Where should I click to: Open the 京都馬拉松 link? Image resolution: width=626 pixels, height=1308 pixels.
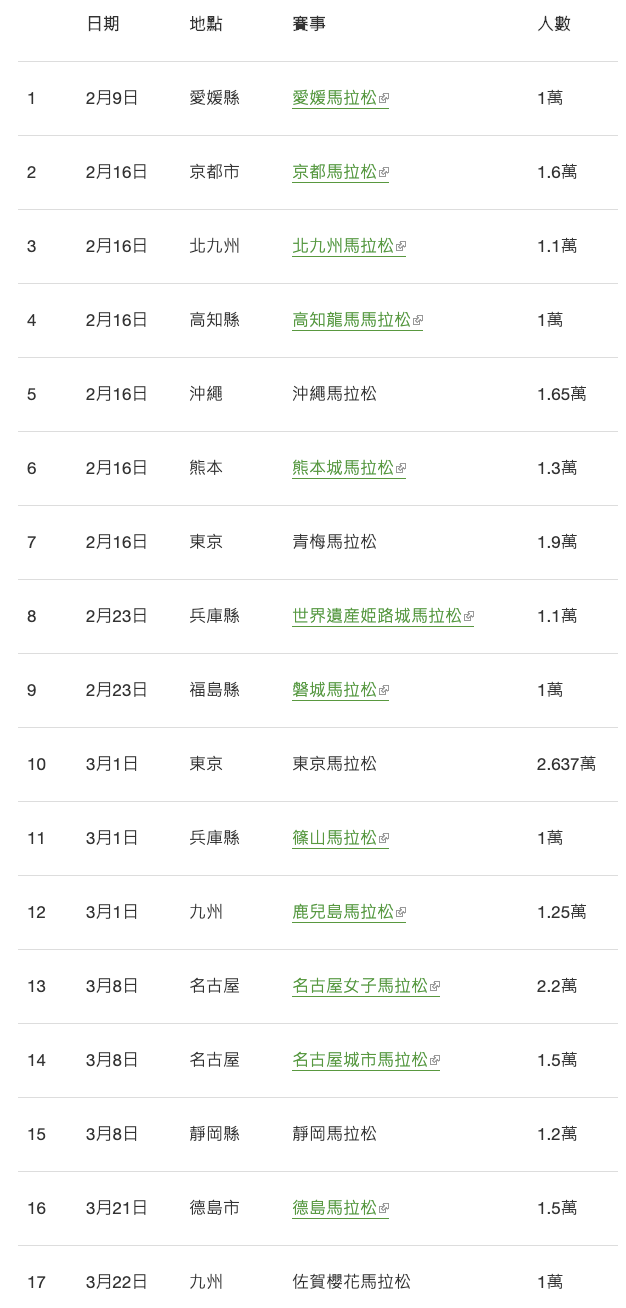[x=340, y=172]
